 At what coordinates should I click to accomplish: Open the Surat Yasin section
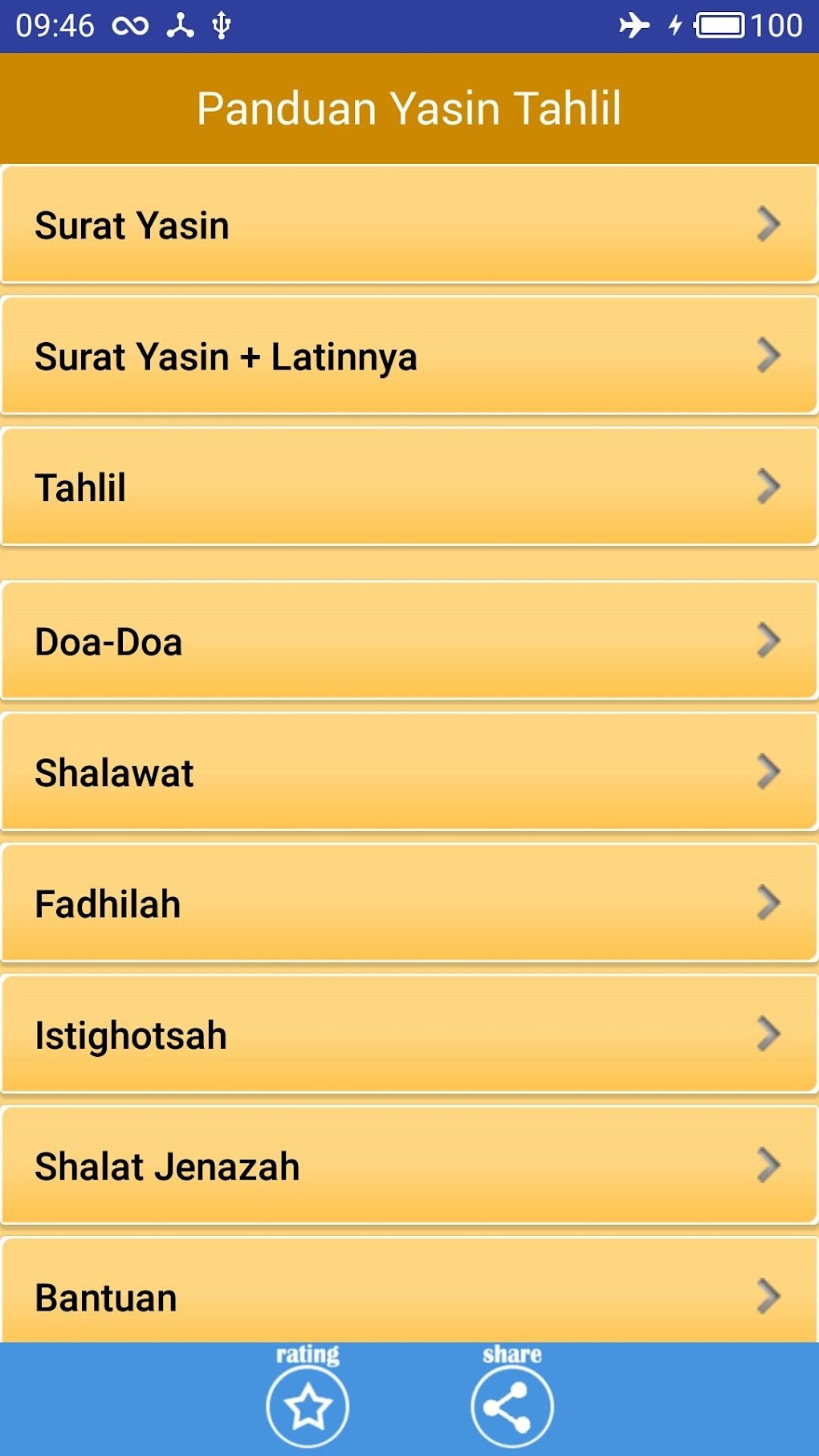pyautogui.click(x=409, y=225)
